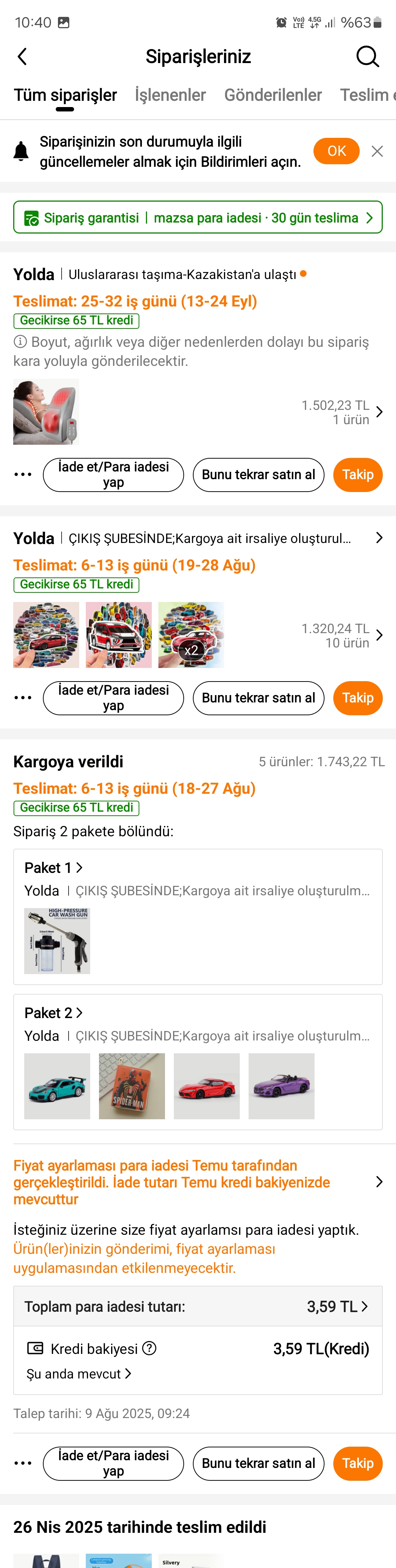The image size is (396, 1568).
Task: Buy the 1.502,23 TL order again
Action: [258, 475]
